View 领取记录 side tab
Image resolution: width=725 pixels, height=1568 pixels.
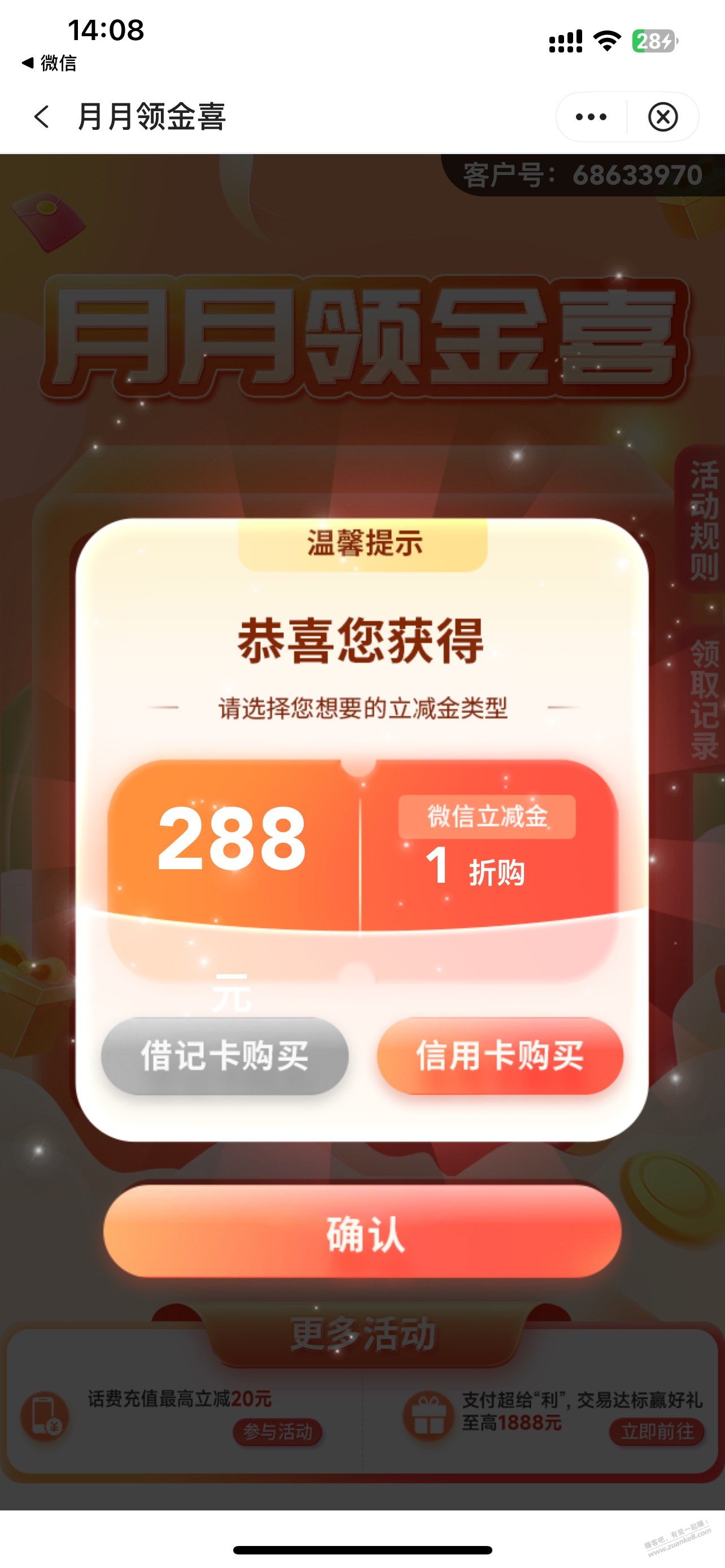click(x=704, y=700)
